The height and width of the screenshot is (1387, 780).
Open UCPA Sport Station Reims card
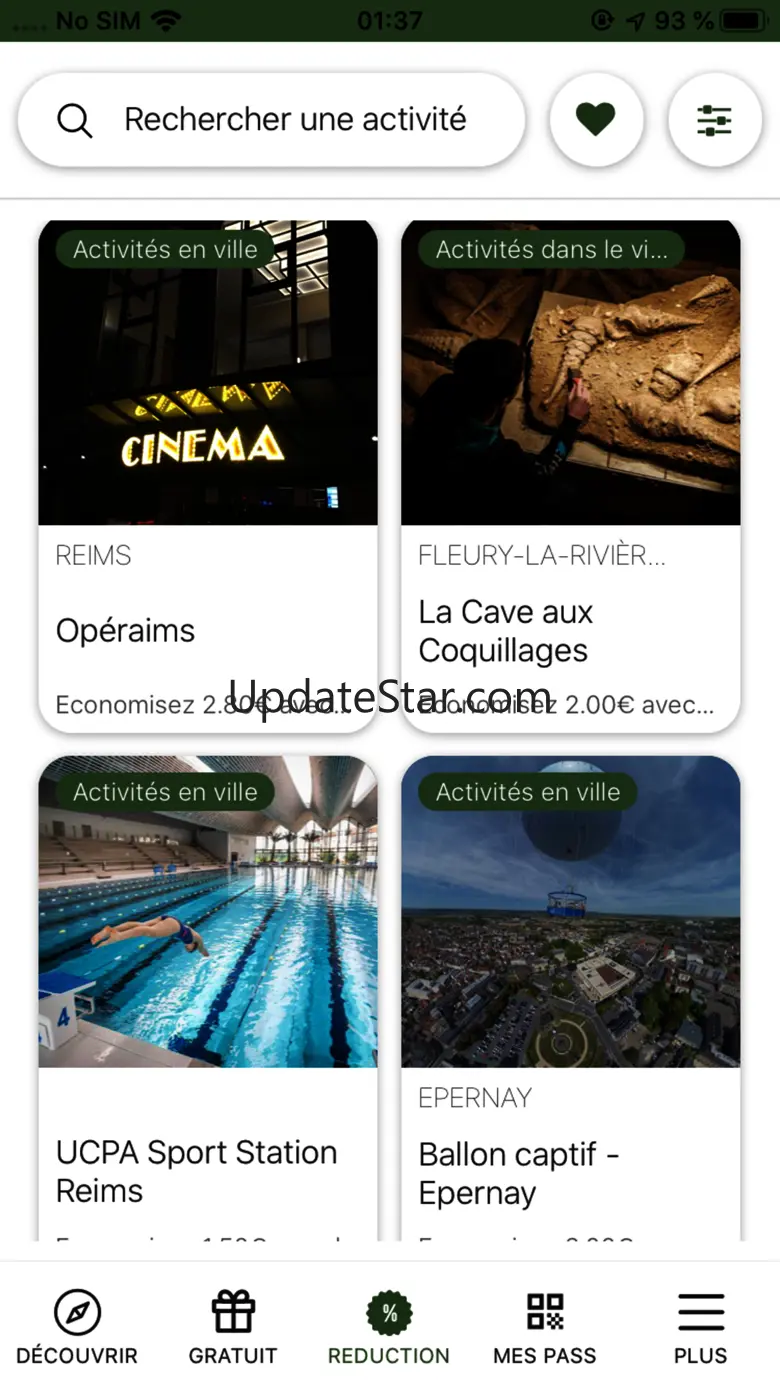point(208,1000)
